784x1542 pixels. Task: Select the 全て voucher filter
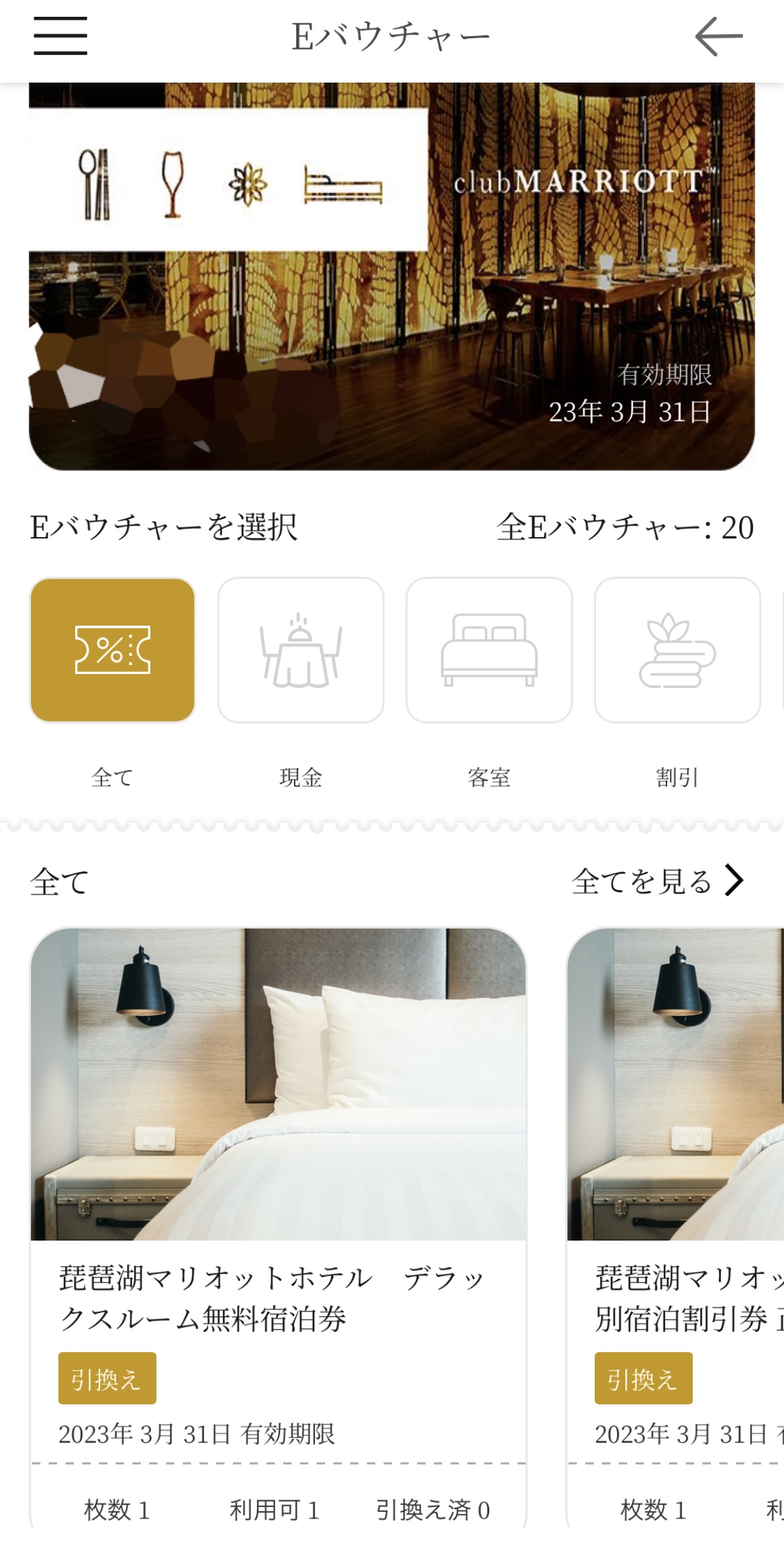tap(113, 650)
